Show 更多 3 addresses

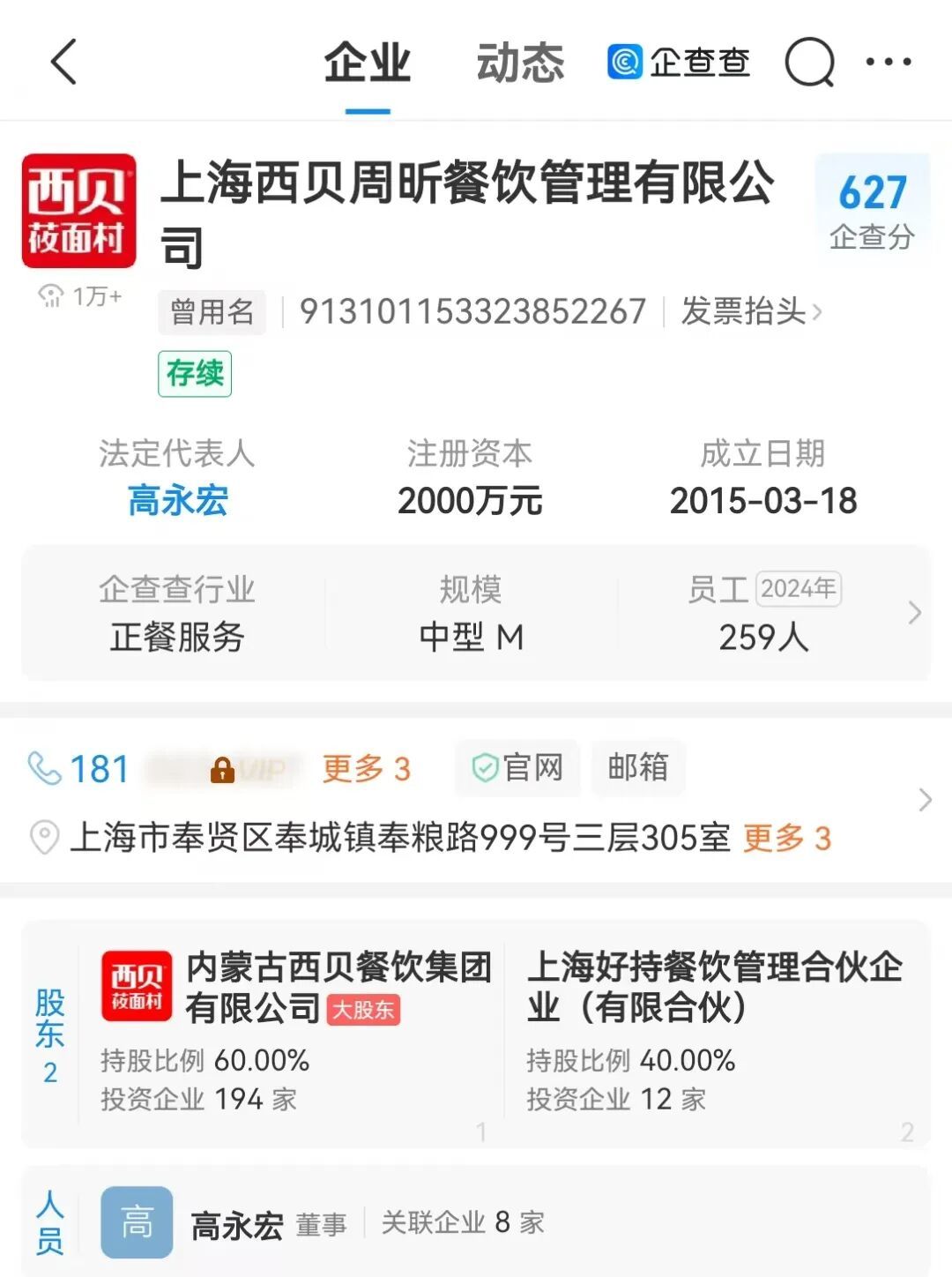[786, 838]
